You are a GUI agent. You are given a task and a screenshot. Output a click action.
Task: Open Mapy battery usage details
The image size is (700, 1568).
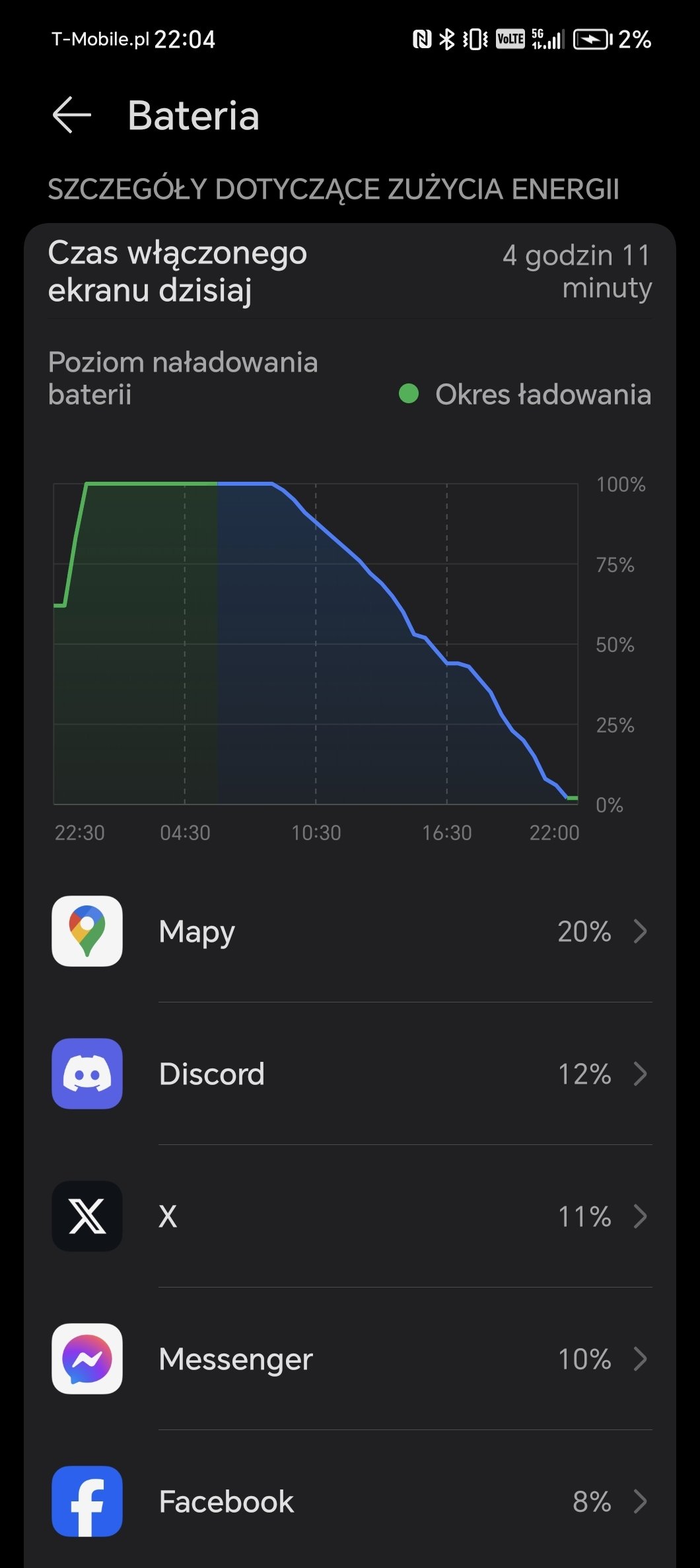tap(350, 931)
